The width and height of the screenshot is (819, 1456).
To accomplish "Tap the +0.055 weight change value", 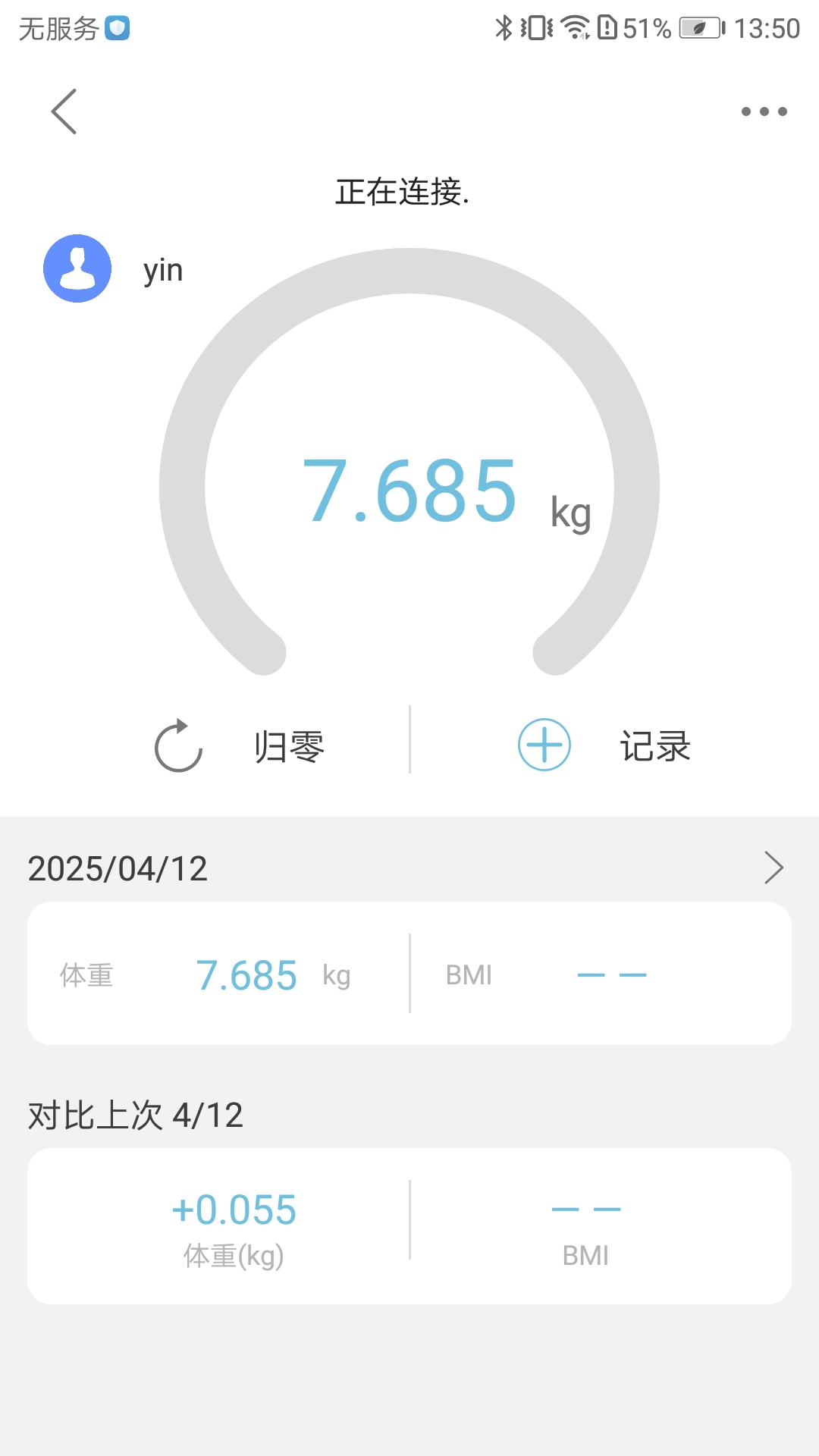I will coord(234,1209).
